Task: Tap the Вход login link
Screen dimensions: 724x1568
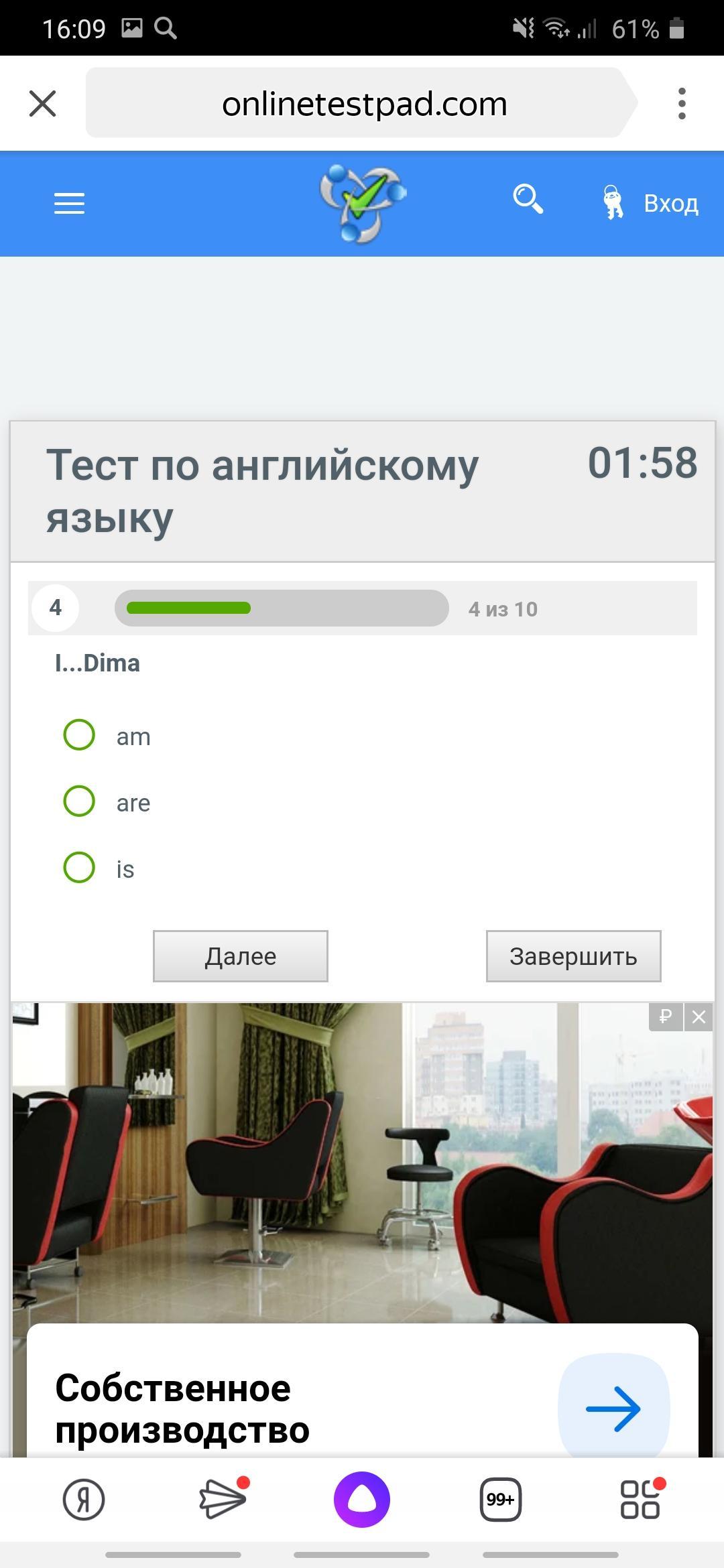Action: pos(670,203)
